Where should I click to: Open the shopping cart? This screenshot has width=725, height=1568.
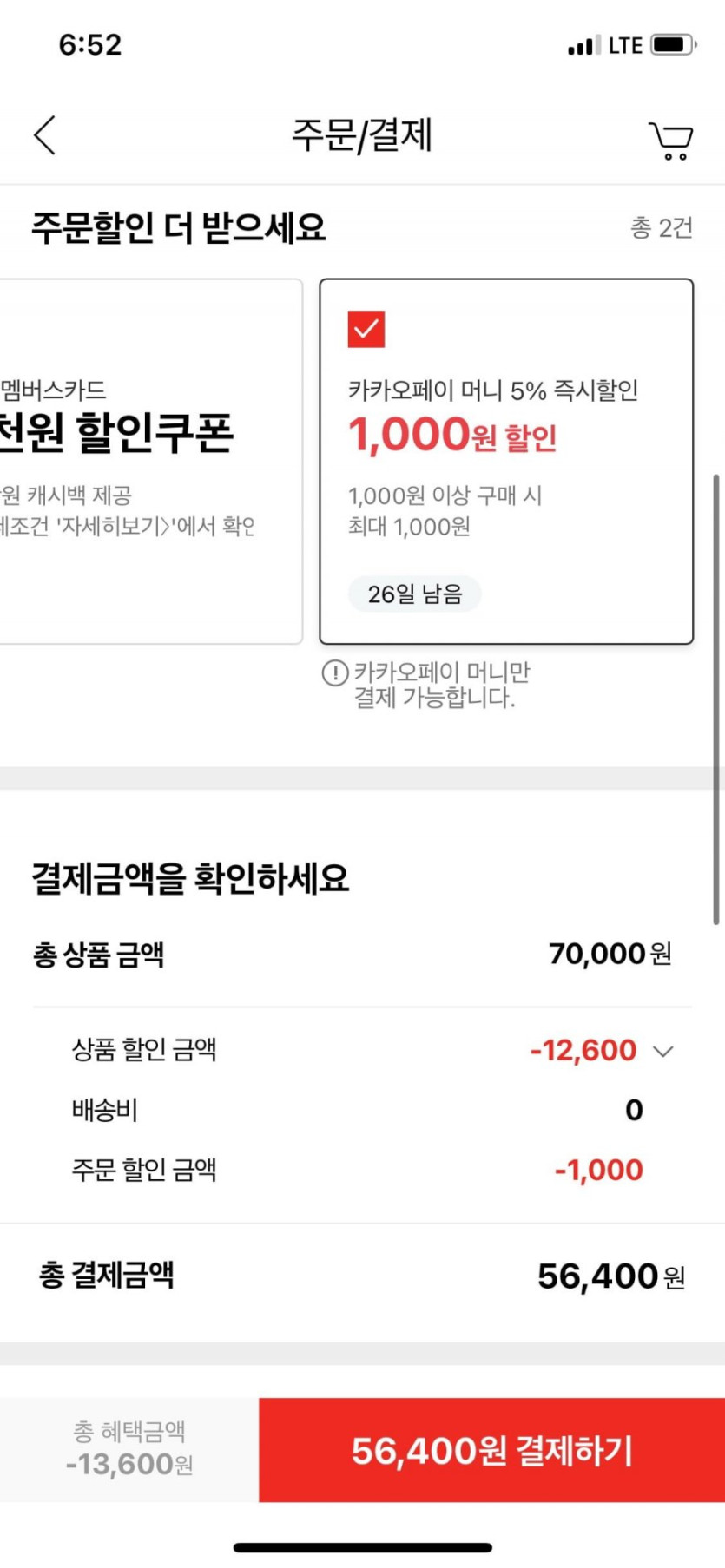(x=670, y=140)
